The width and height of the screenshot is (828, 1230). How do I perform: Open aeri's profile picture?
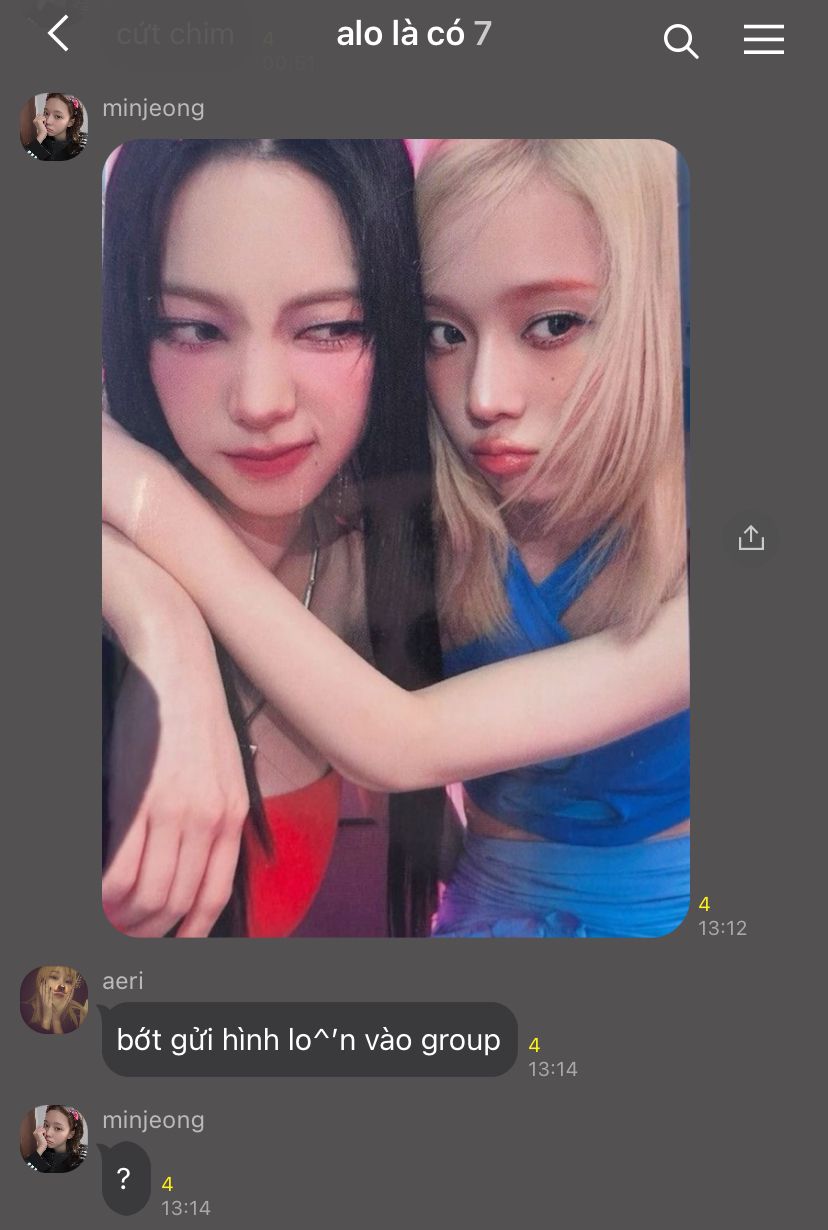click(54, 999)
